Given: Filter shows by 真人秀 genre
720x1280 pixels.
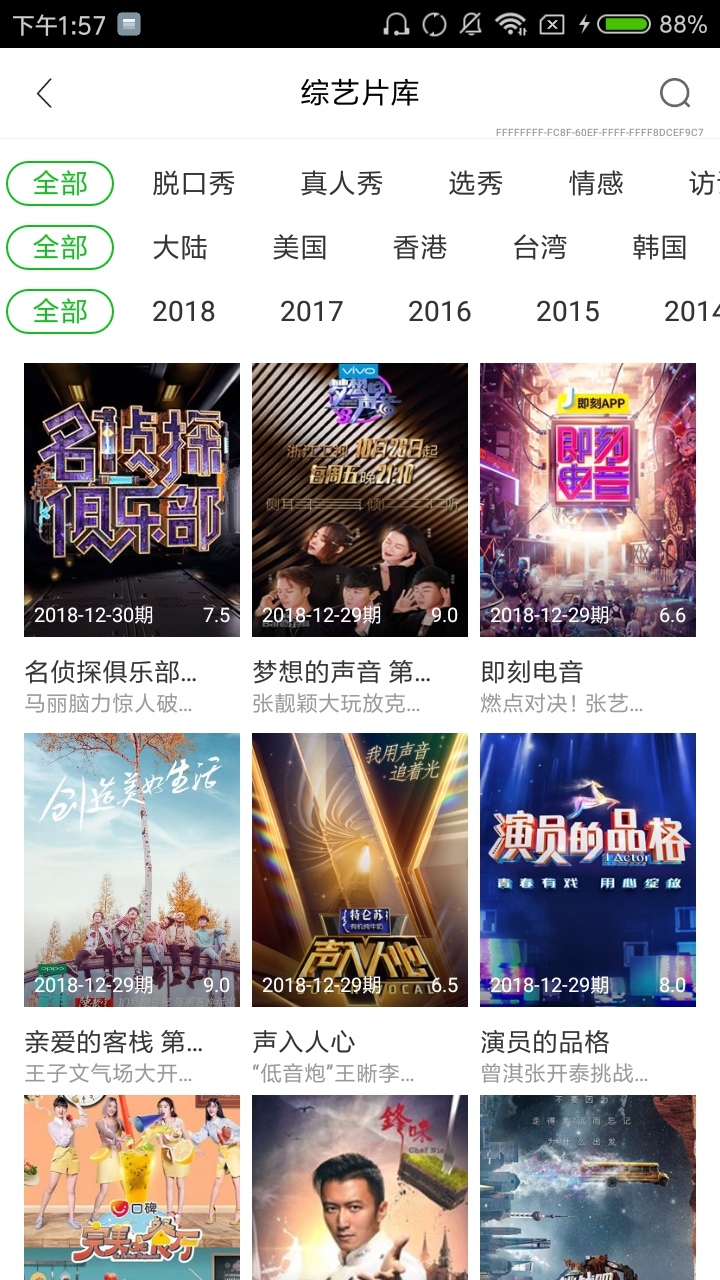Looking at the screenshot, I should (341, 183).
